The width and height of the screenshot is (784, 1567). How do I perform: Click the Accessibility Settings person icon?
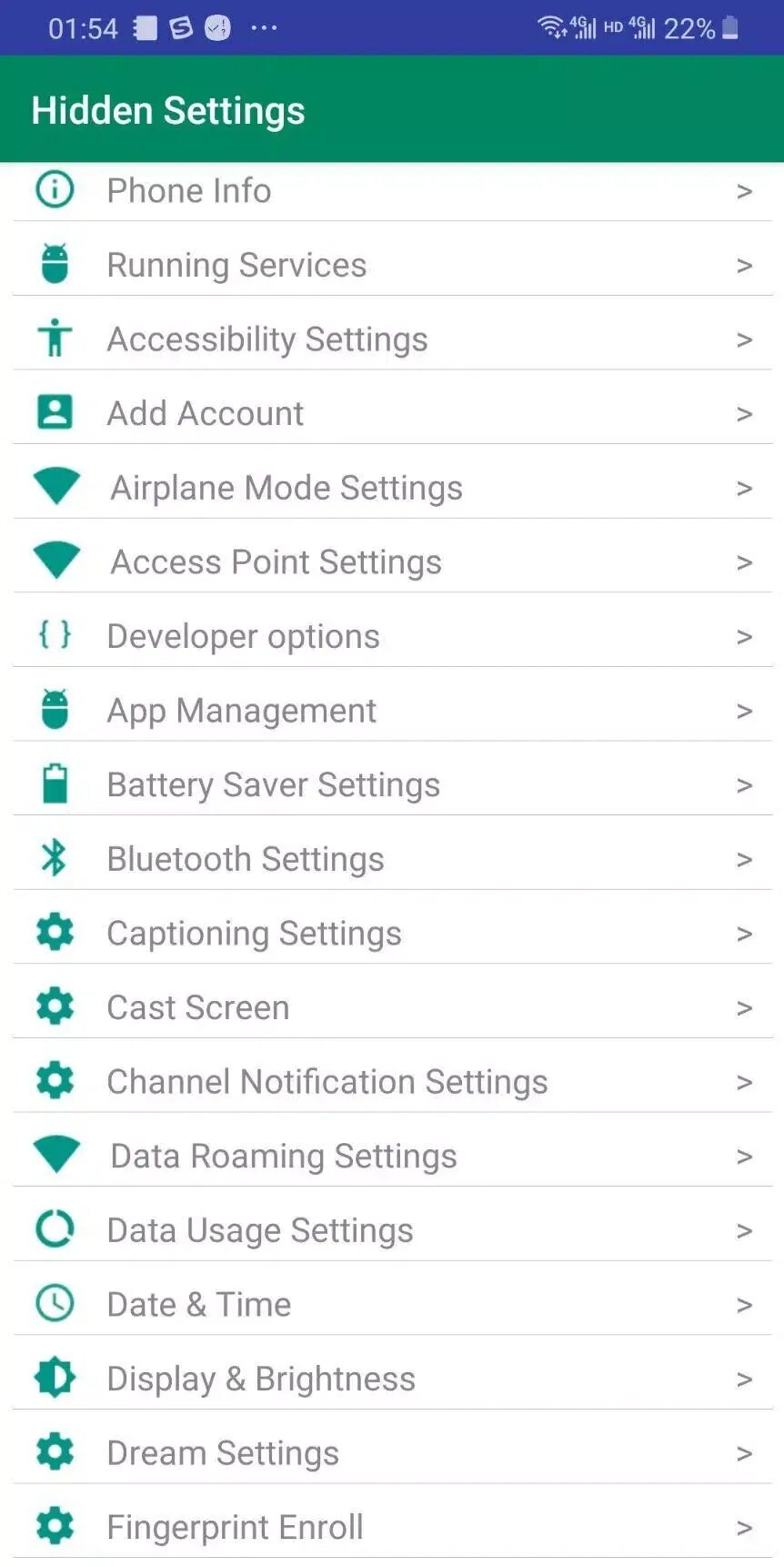tap(55, 339)
